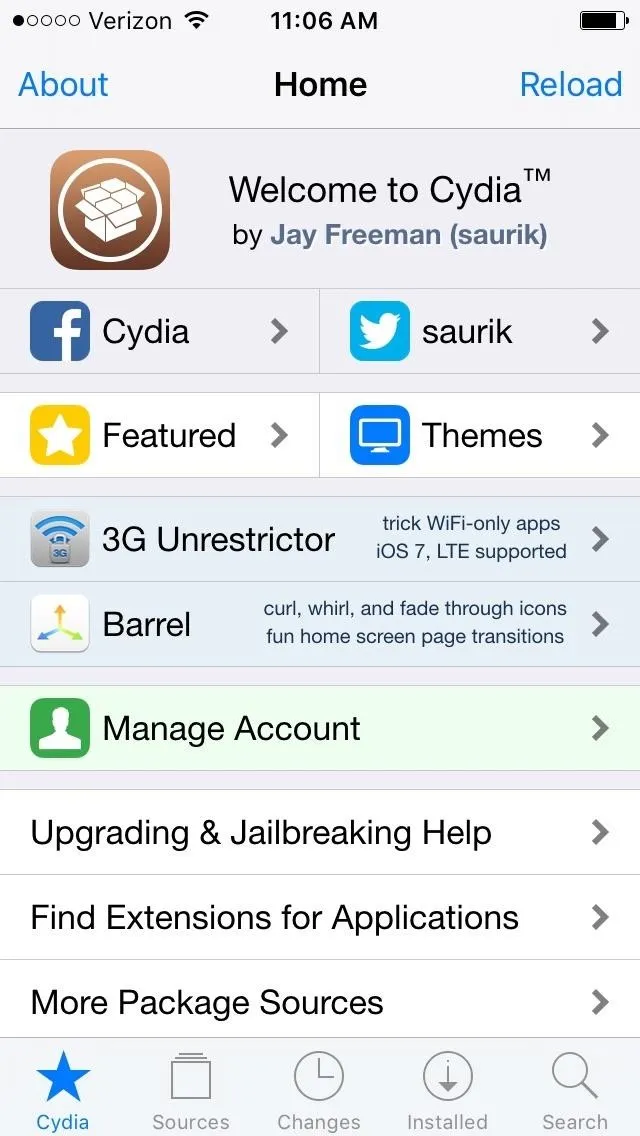640x1136 pixels.
Task: Tap Reload to refresh the page
Action: pyautogui.click(x=571, y=84)
